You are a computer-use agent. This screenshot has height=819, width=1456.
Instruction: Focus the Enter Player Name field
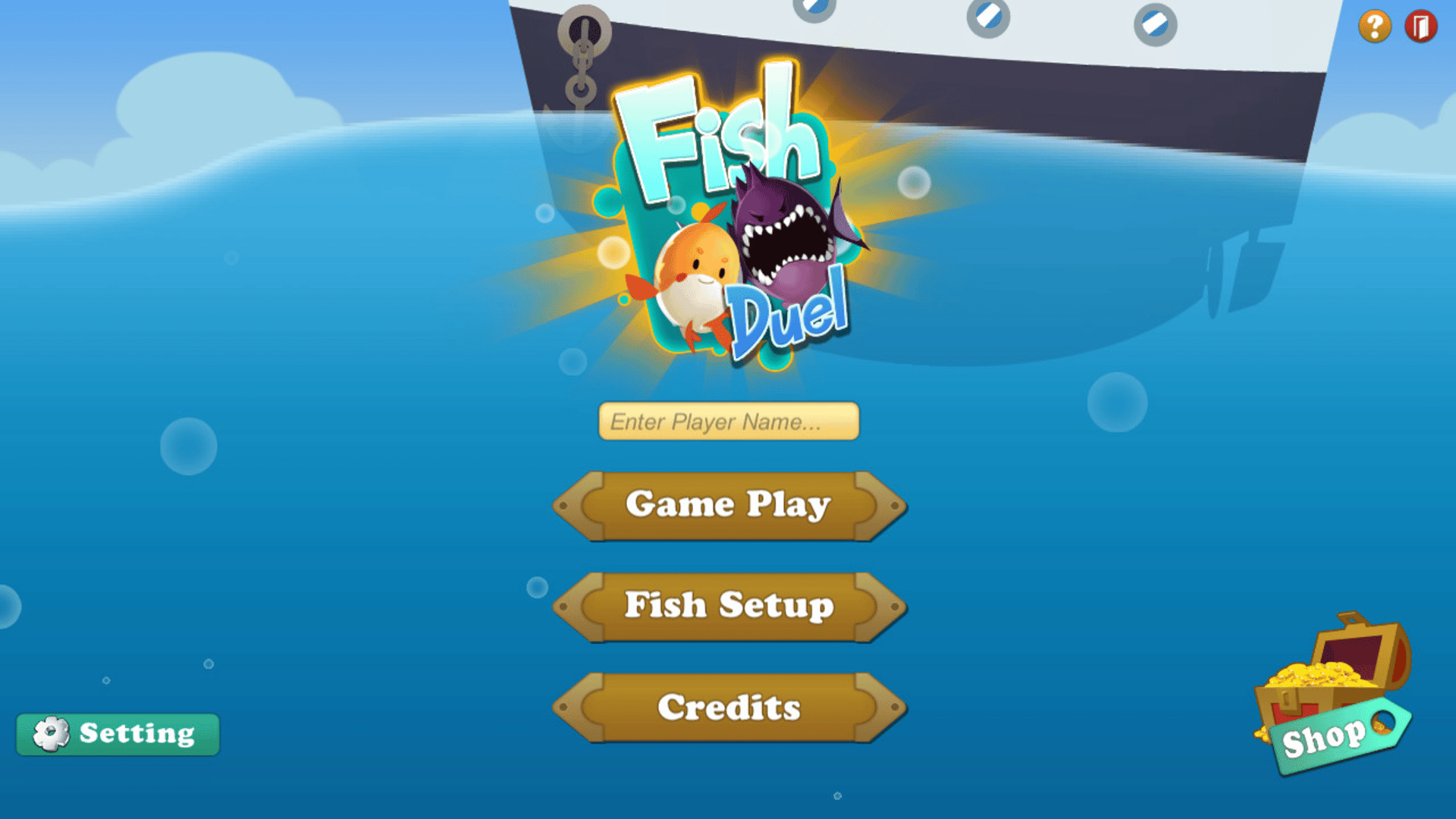pyautogui.click(x=729, y=422)
